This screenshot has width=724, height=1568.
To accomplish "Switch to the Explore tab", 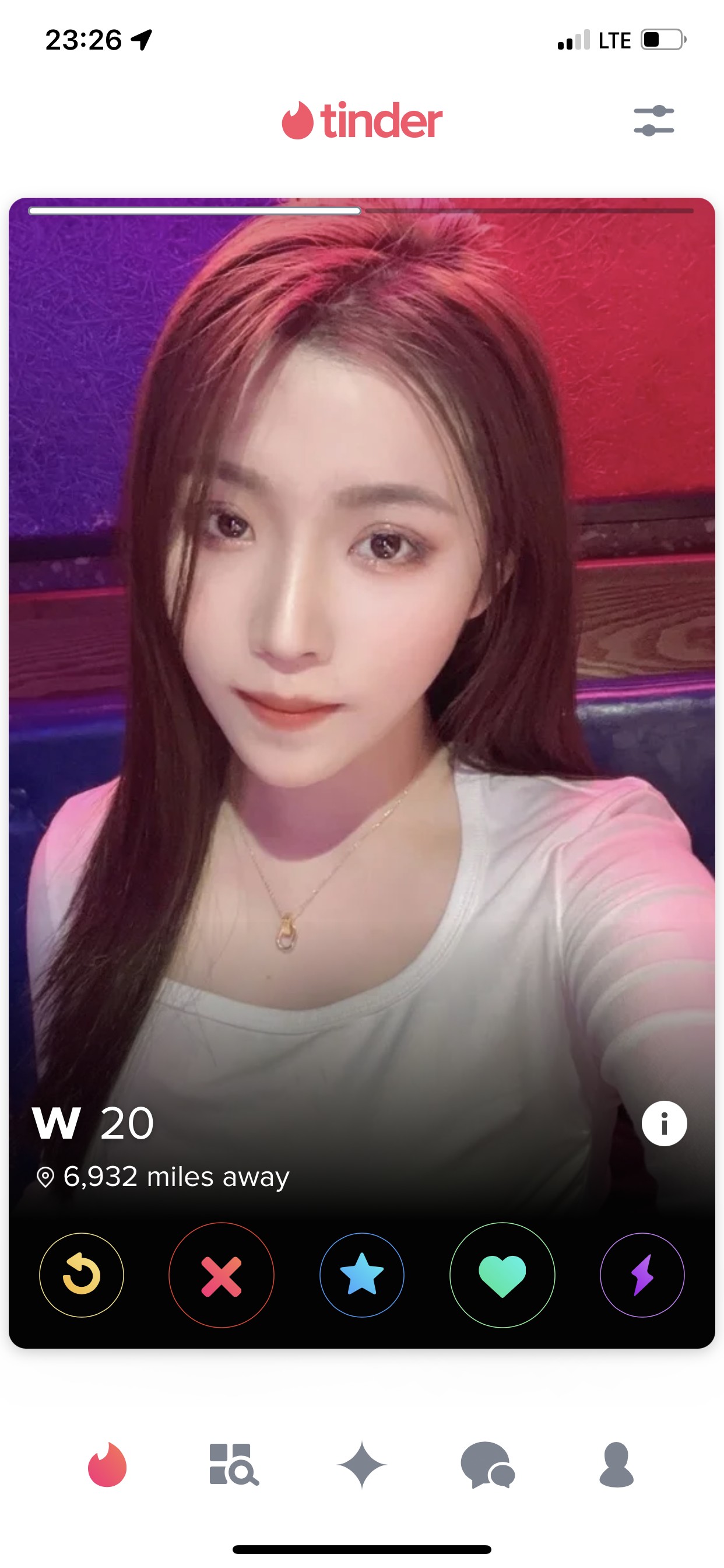I will tap(234, 1465).
